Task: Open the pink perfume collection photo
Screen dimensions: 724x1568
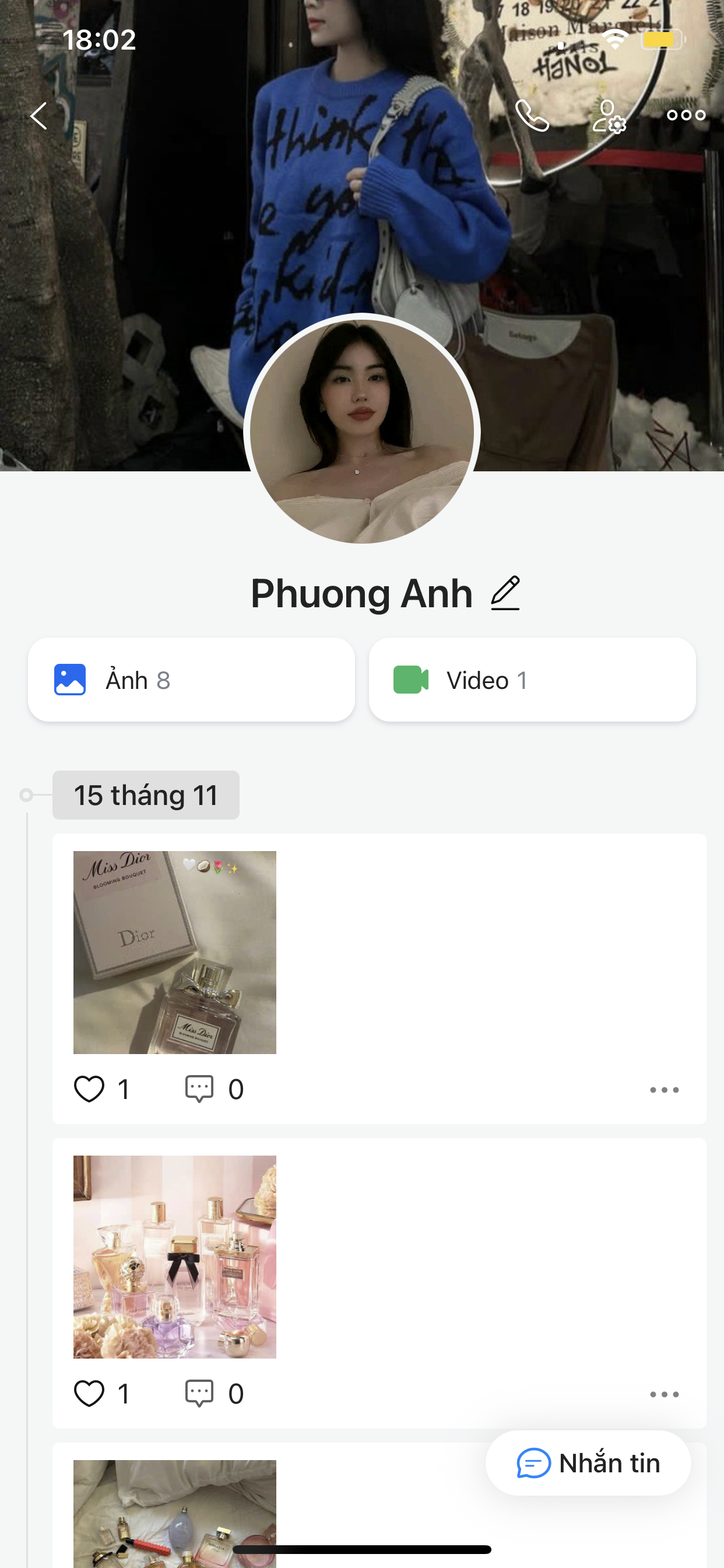Action: pos(175,1256)
